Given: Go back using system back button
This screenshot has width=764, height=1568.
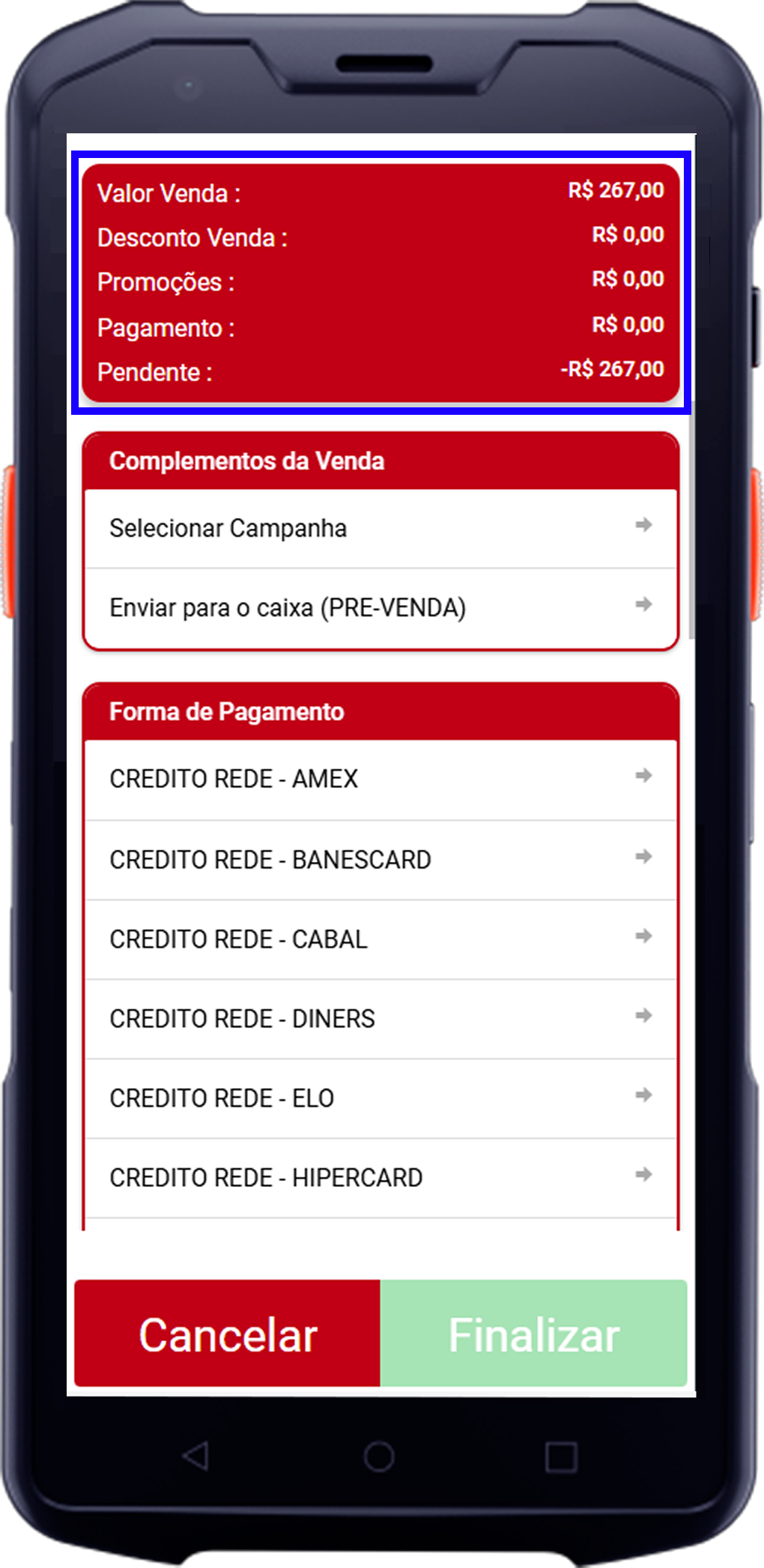Looking at the screenshot, I should click(x=196, y=1456).
